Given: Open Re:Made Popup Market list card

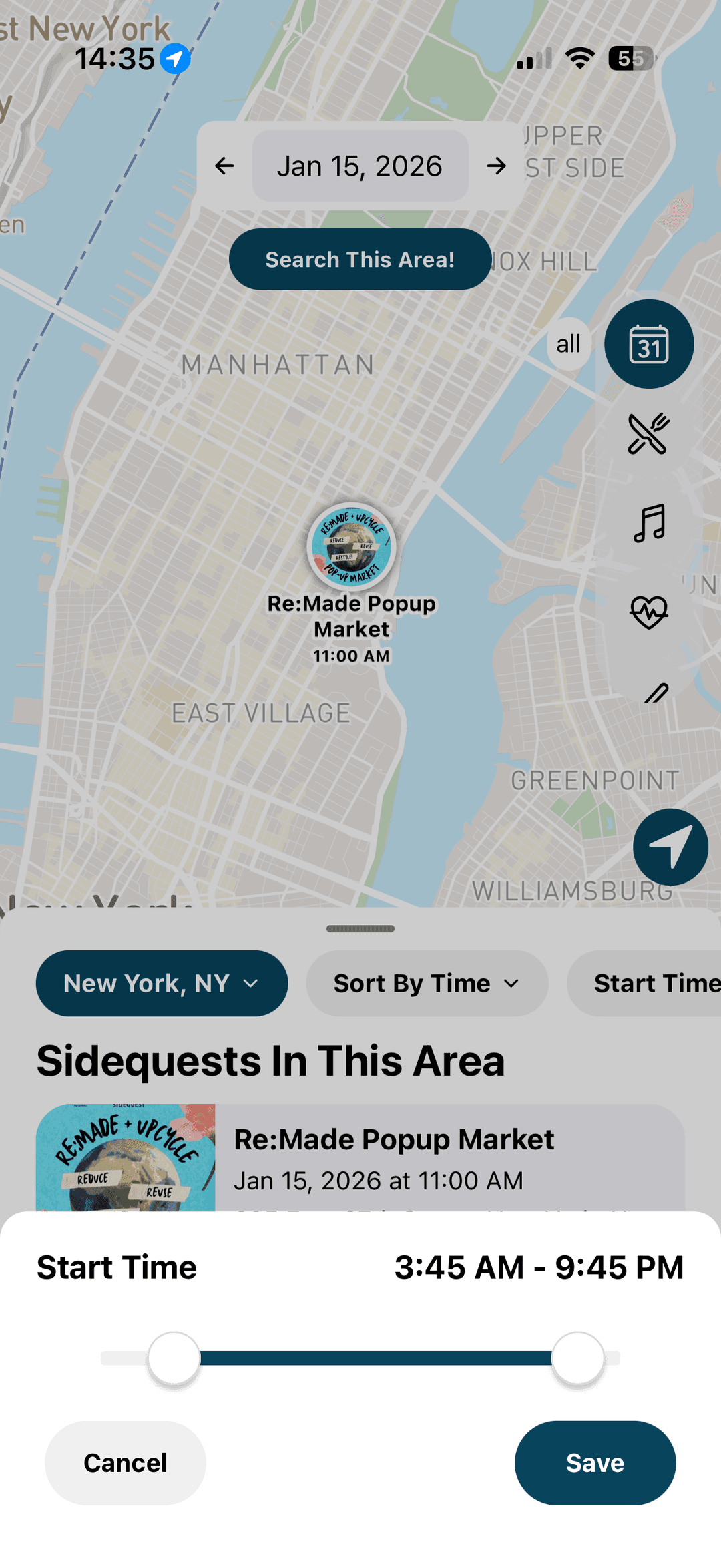Looking at the screenshot, I should [394, 1159].
